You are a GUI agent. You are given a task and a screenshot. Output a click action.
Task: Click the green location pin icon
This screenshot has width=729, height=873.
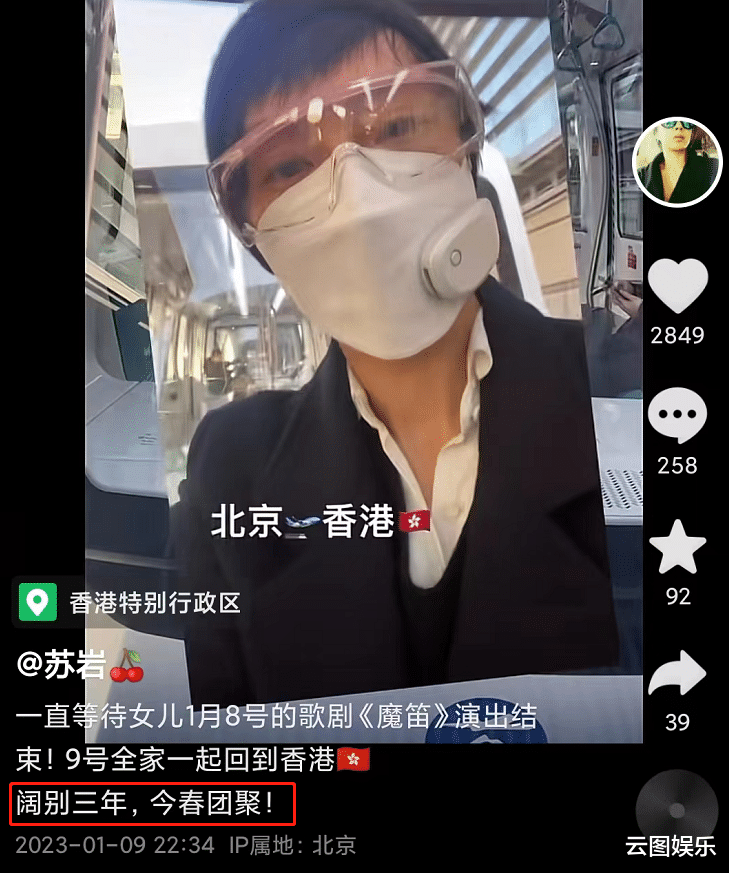tap(36, 603)
